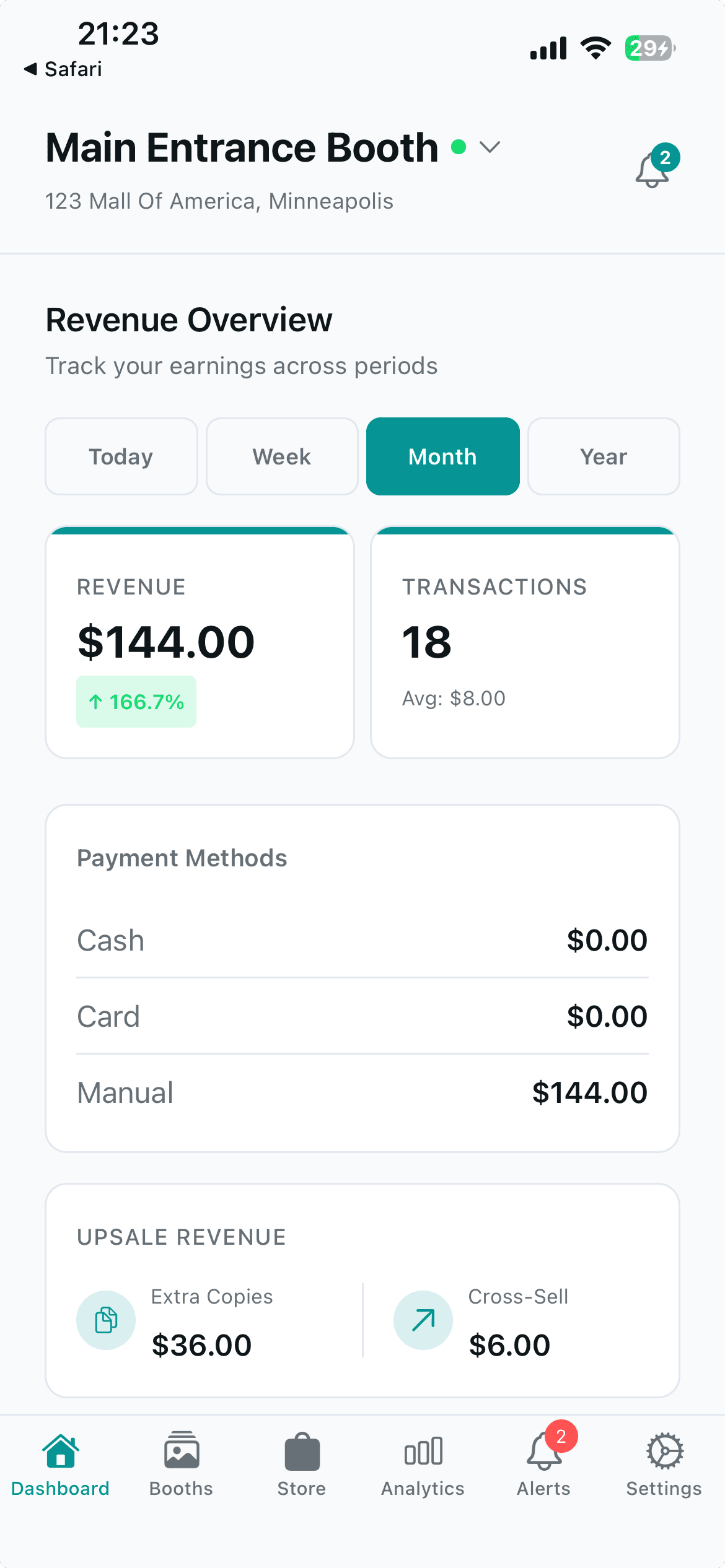
Task: Click the 166.7% growth badge
Action: click(x=136, y=701)
